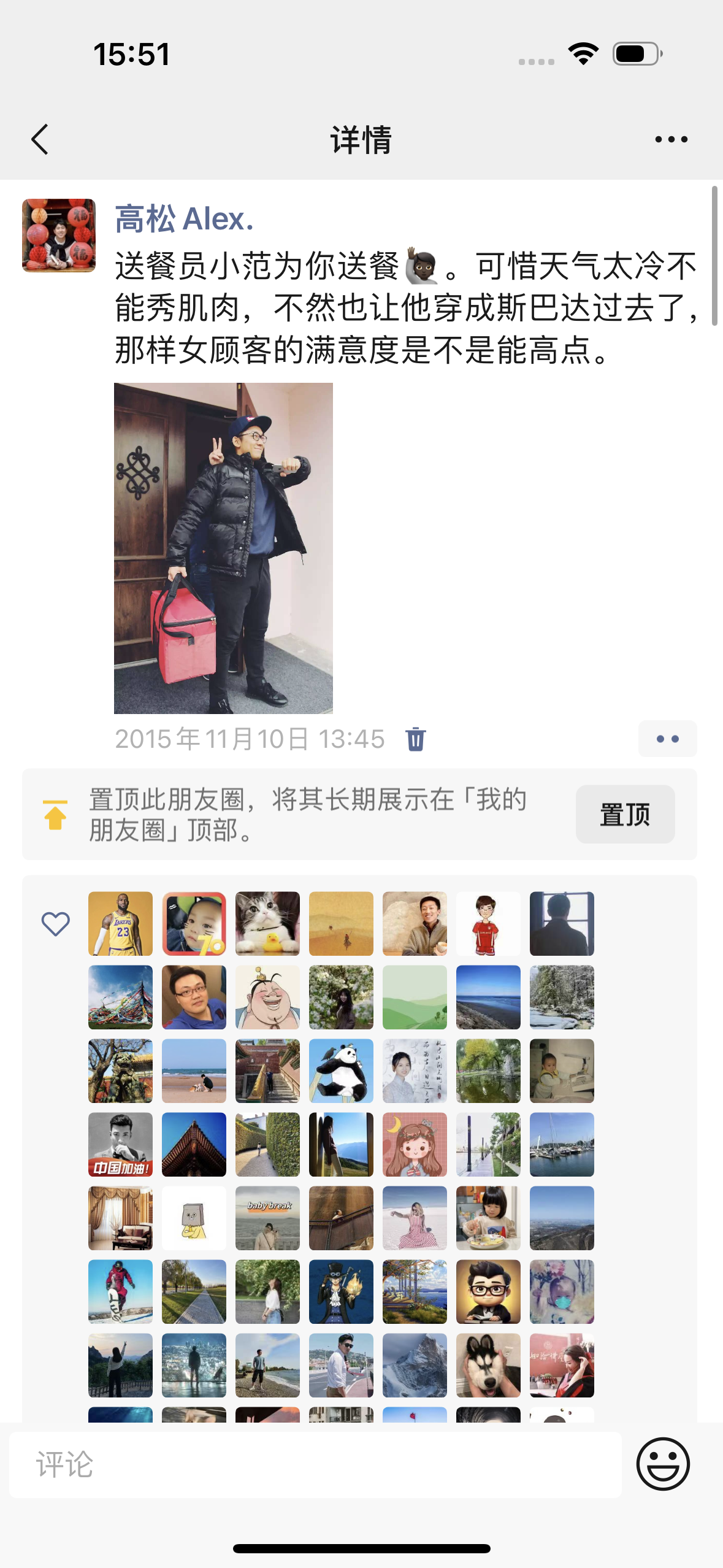This screenshot has height=1568, width=723.
Task: Tap the 置顶 button to pin this post
Action: click(x=625, y=814)
